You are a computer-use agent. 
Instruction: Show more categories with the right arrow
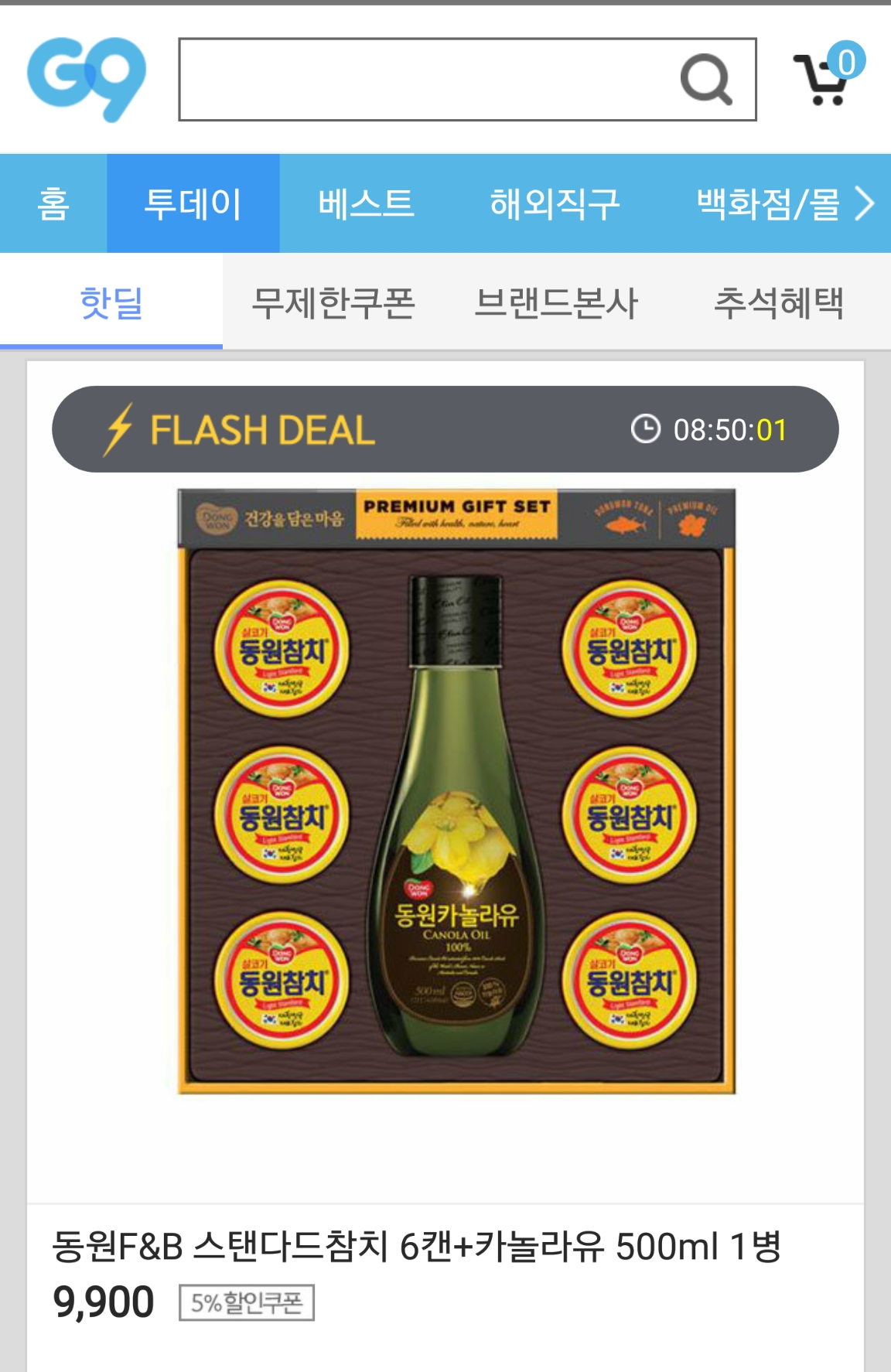click(865, 203)
